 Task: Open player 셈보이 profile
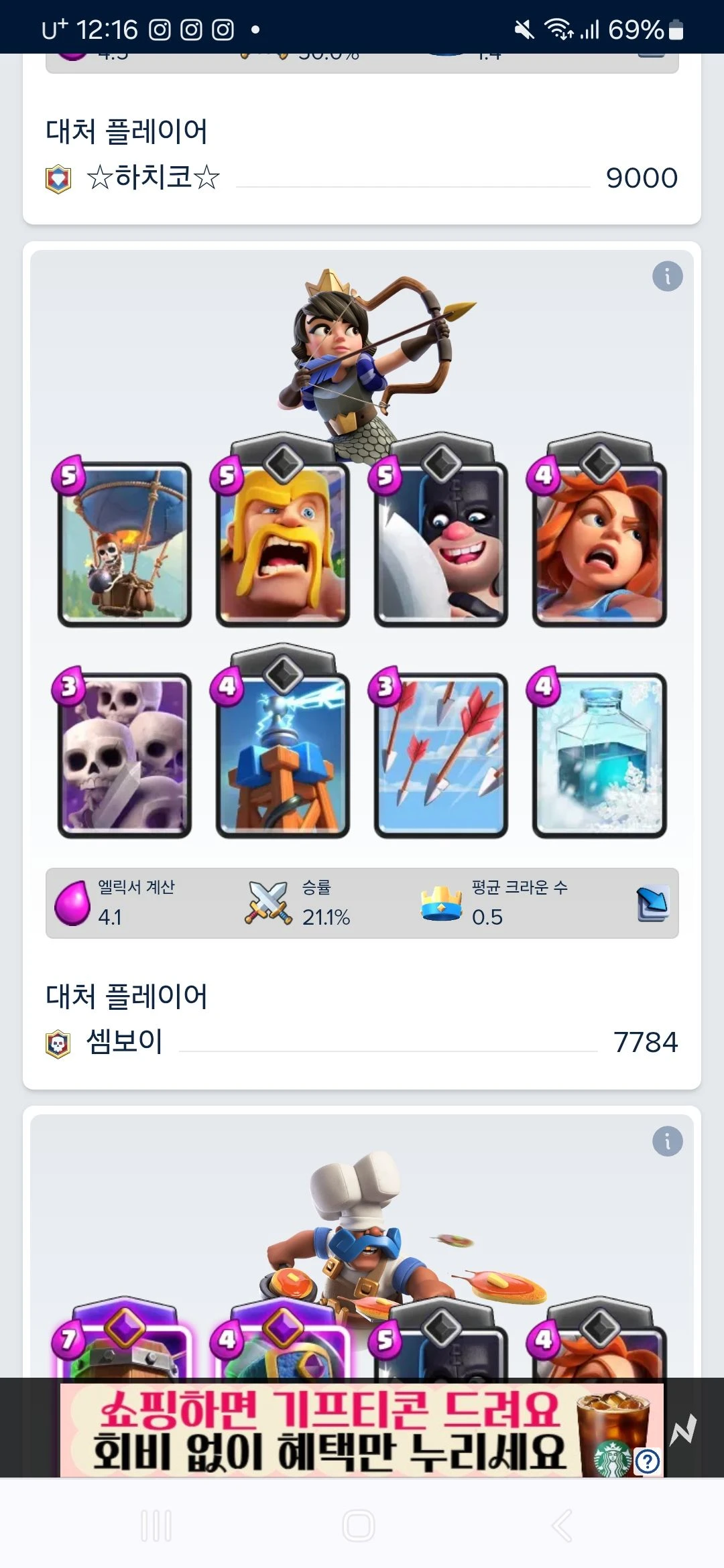(x=125, y=1042)
